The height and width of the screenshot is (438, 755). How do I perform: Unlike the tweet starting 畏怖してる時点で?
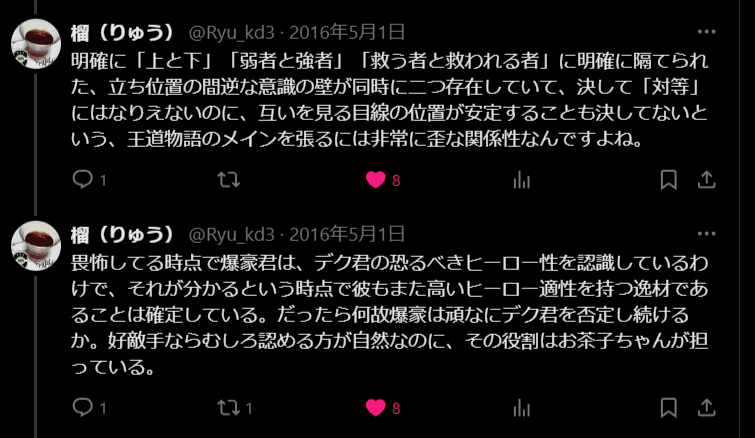(x=375, y=407)
